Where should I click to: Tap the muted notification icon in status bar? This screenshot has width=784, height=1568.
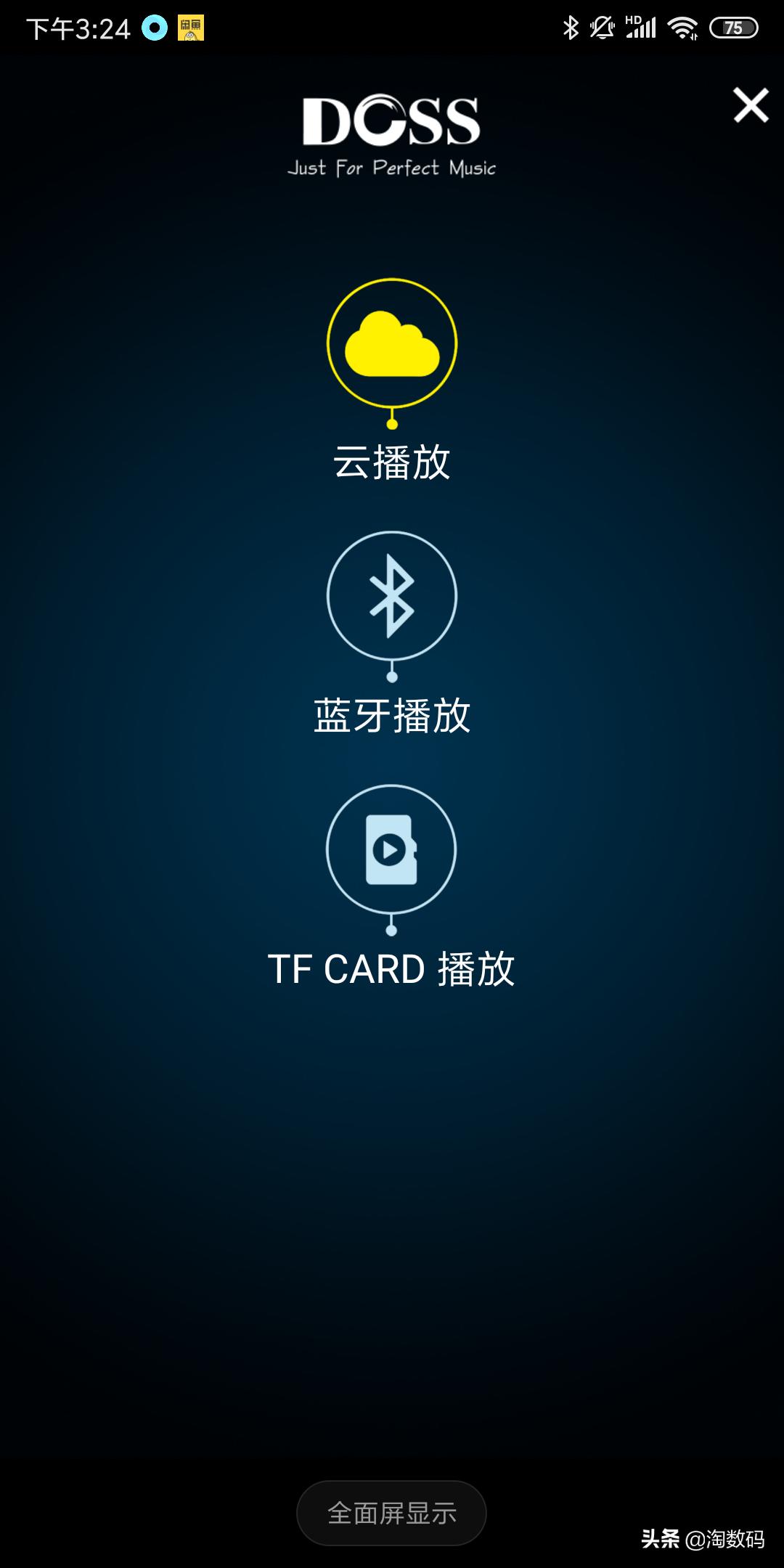pyautogui.click(x=601, y=26)
